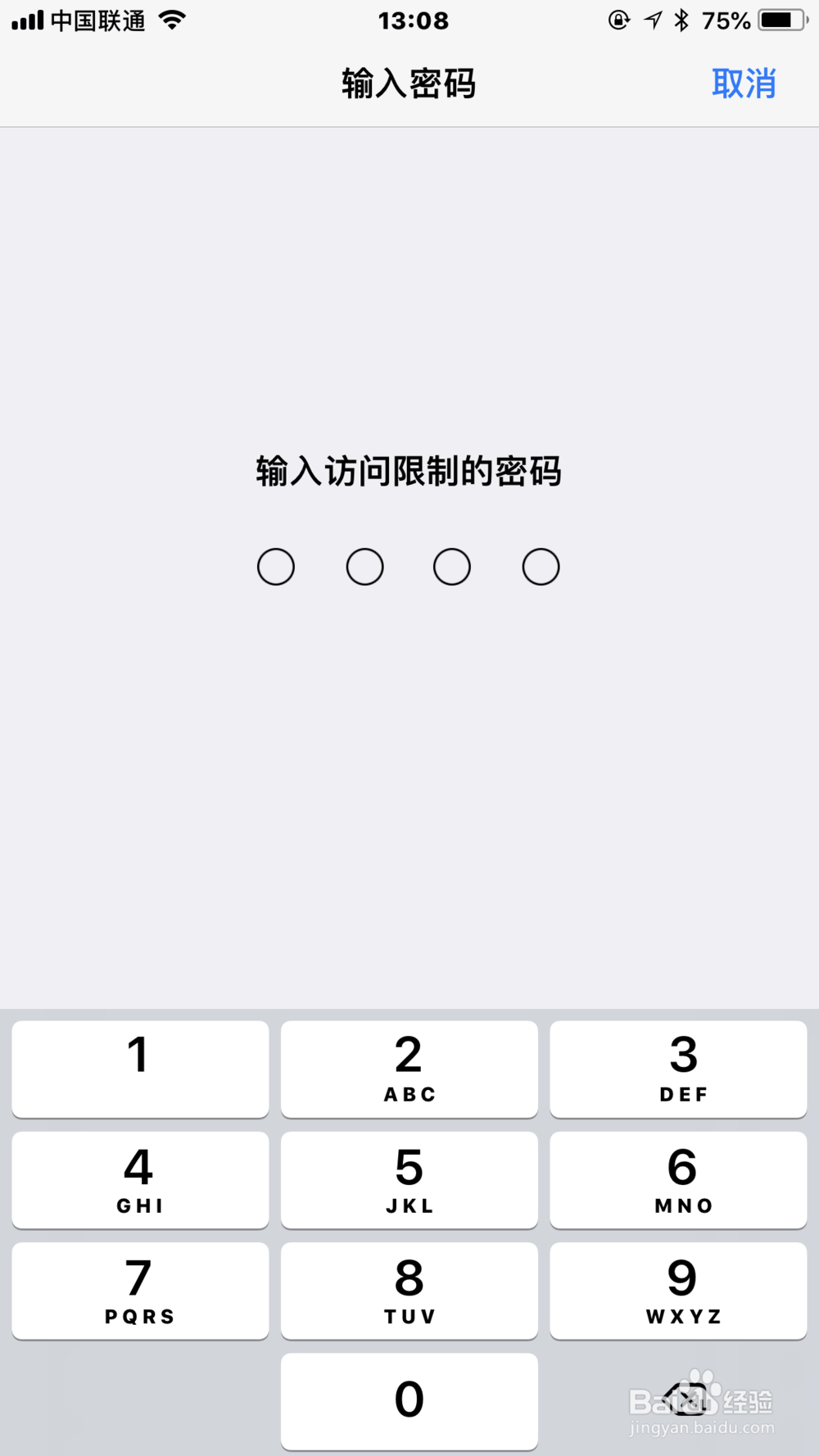Tap the last passcode entry circle
Image resolution: width=819 pixels, height=1456 pixels.
point(541,566)
